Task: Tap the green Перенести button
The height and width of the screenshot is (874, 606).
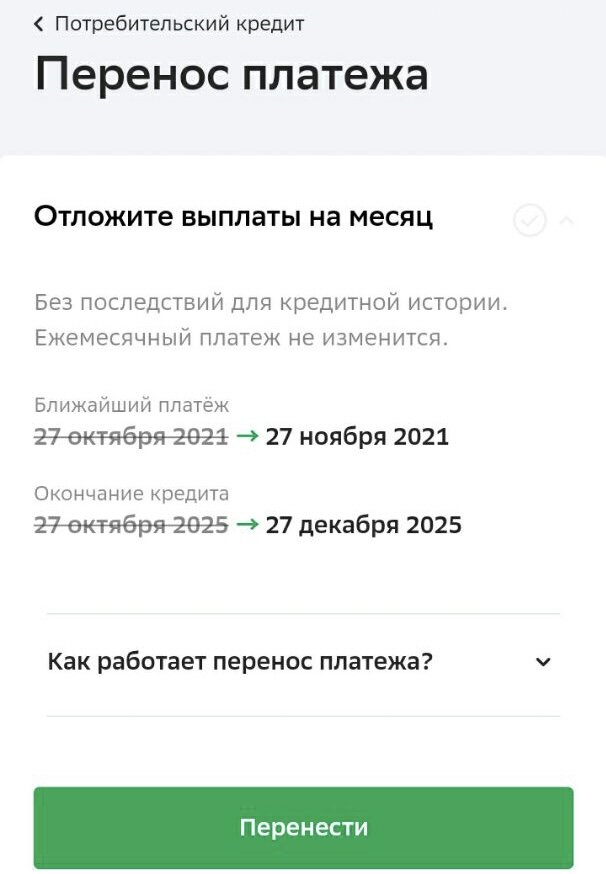Action: (303, 828)
